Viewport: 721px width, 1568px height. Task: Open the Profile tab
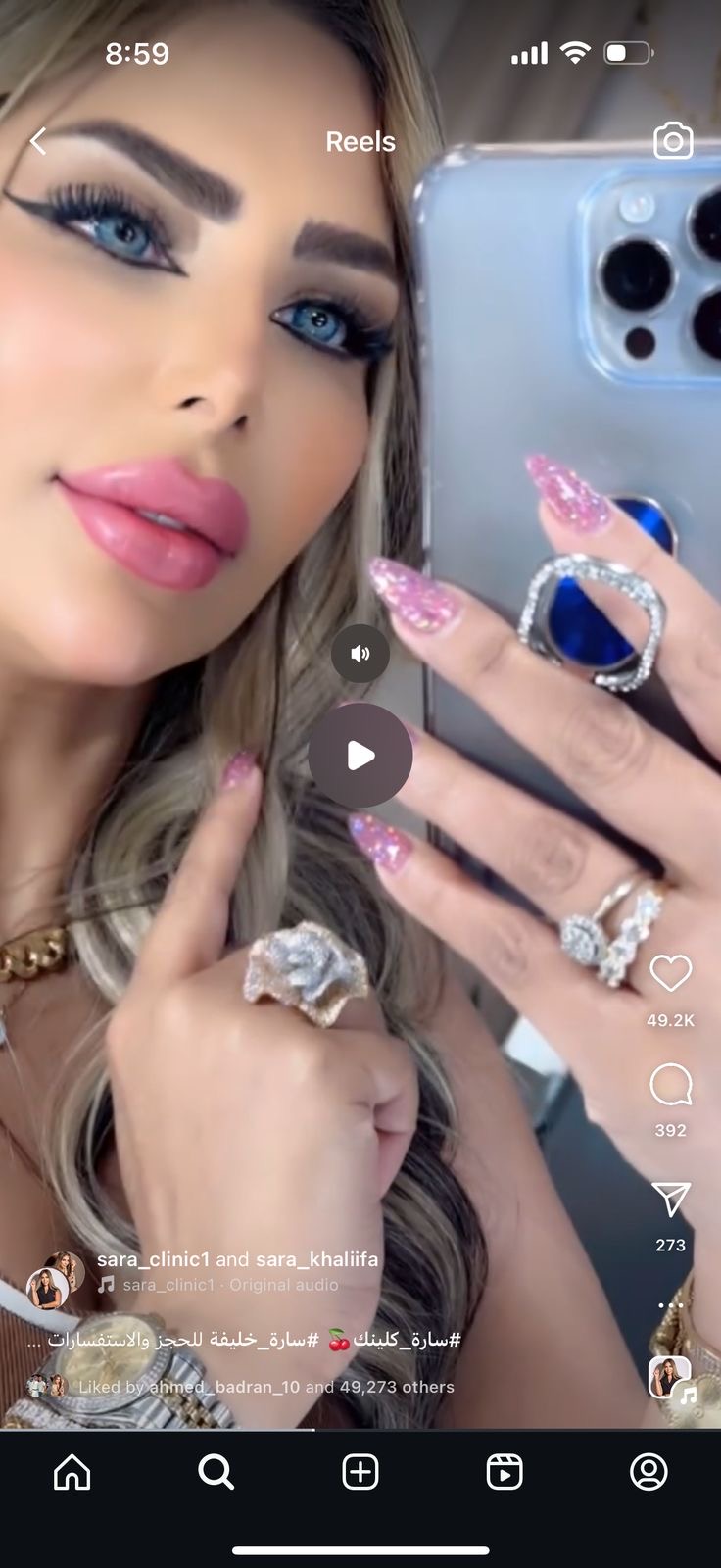point(649,1472)
